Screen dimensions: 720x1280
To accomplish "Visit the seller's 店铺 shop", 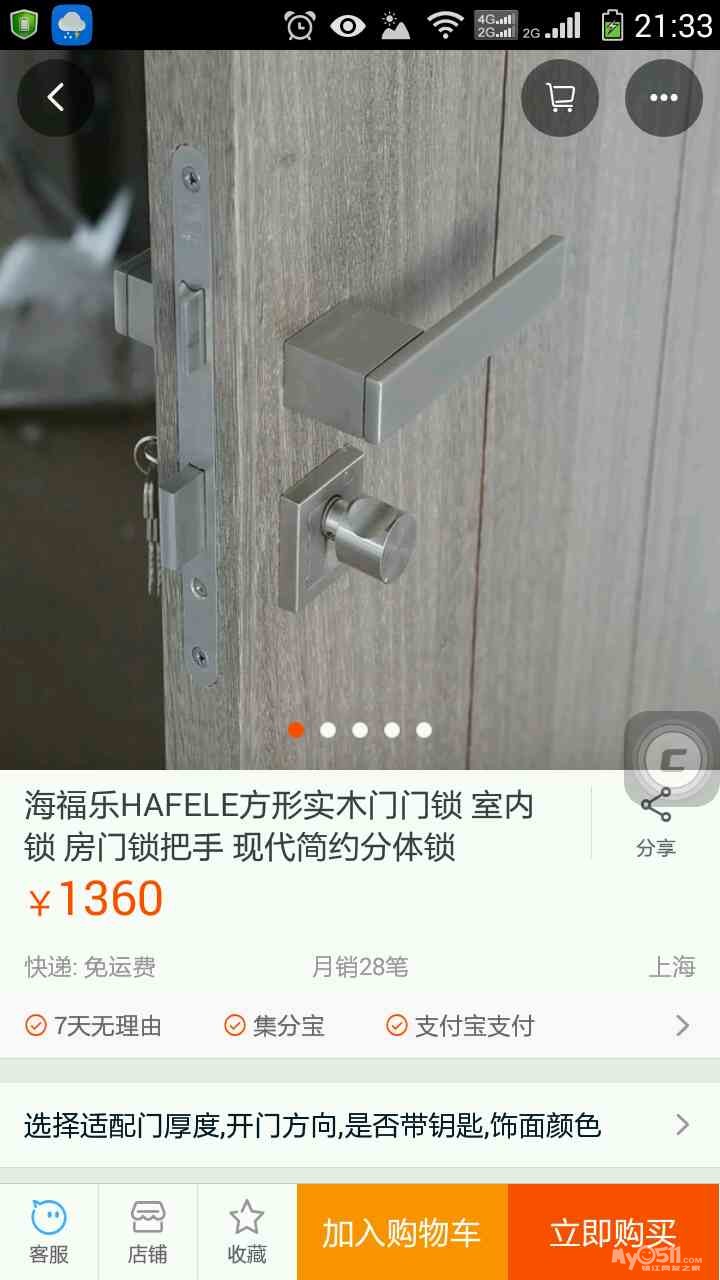I will (x=147, y=1232).
